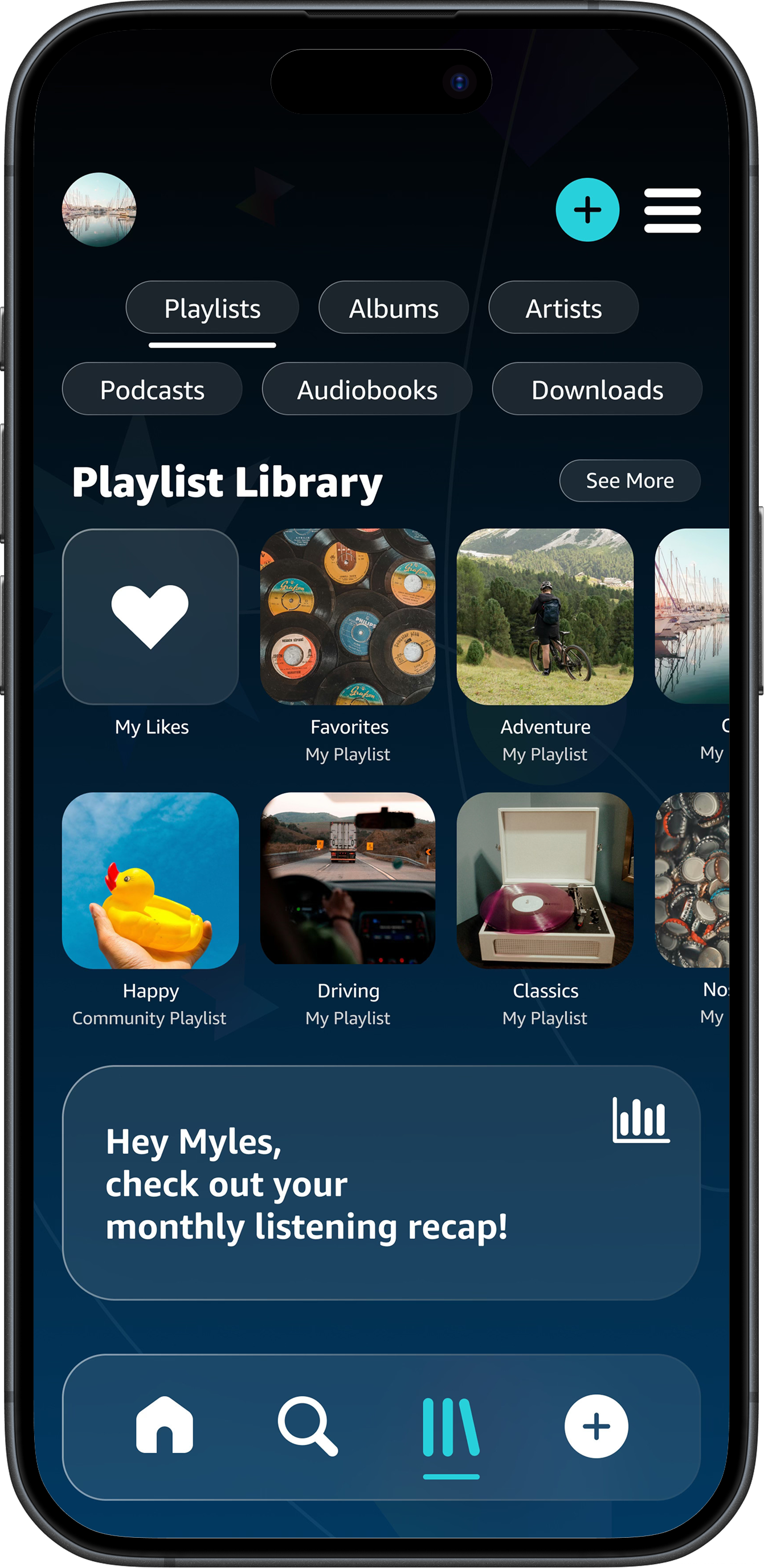The width and height of the screenshot is (764, 1568).
Task: View the monthly listening recap card
Action: [x=381, y=1183]
